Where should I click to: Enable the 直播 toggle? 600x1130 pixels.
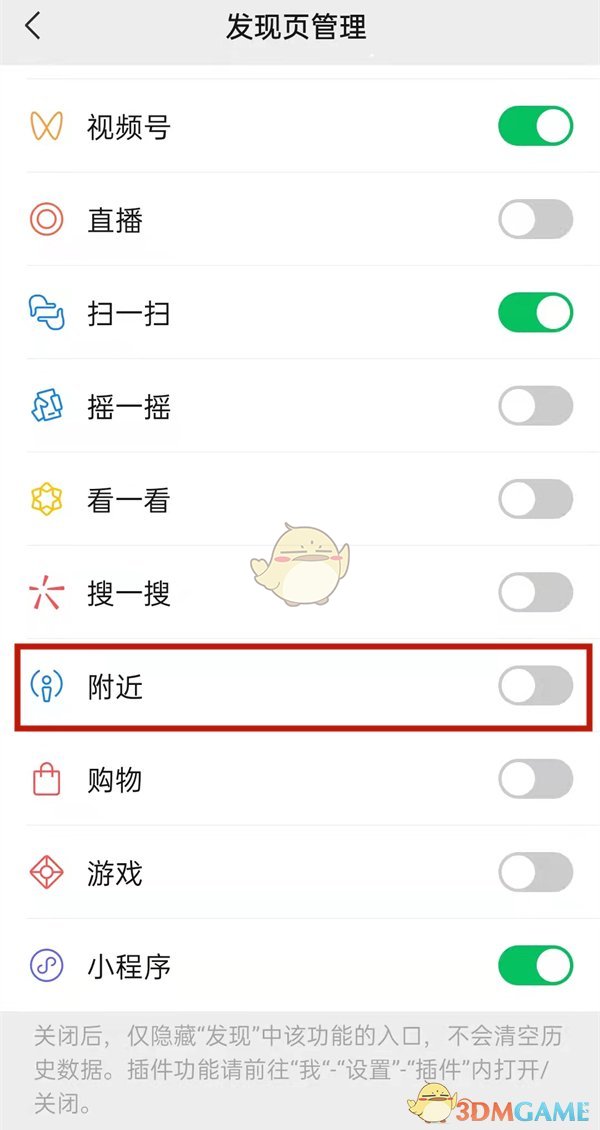point(535,220)
